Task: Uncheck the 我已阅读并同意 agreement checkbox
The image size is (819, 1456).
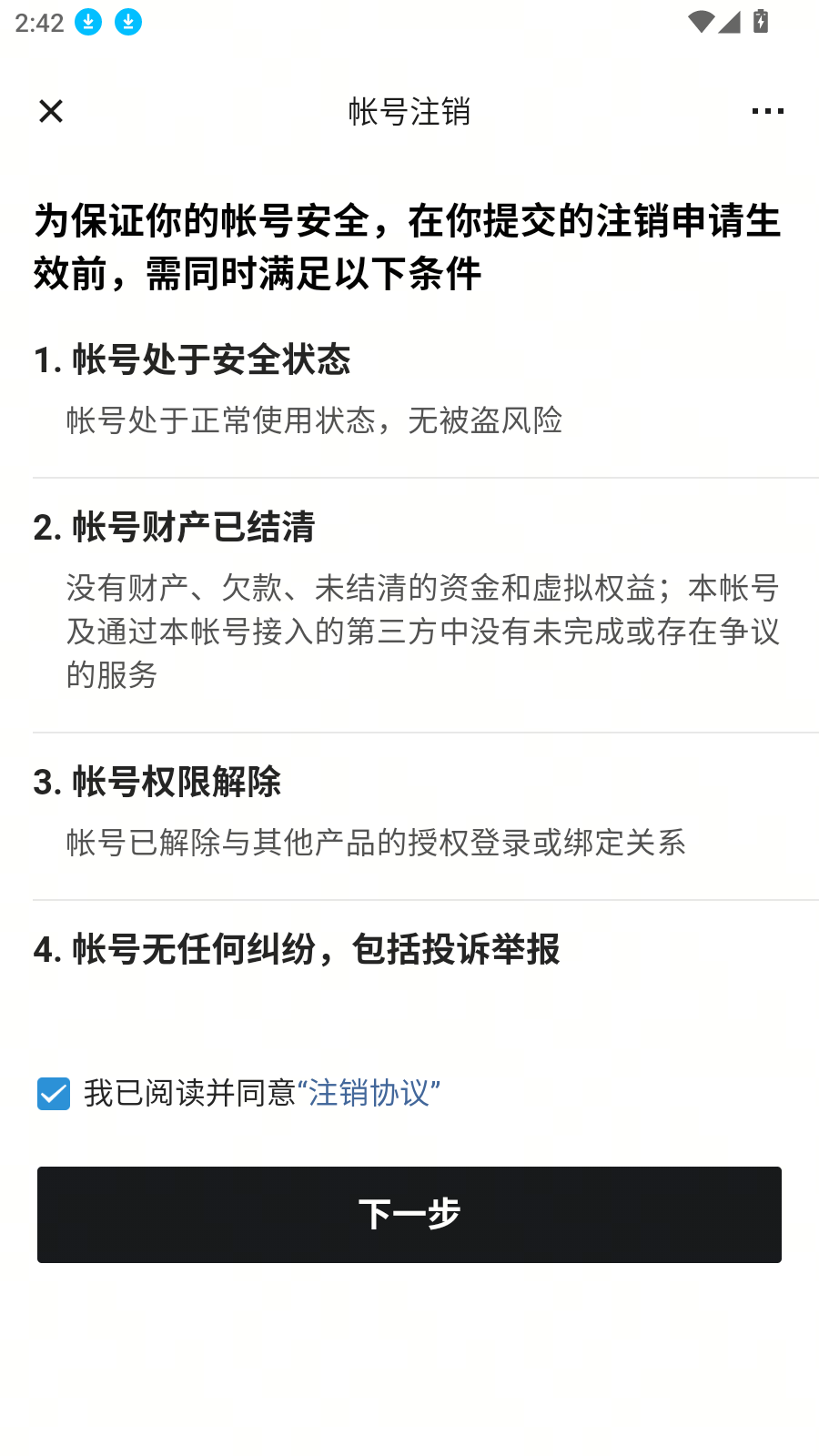Action: coord(54,1093)
